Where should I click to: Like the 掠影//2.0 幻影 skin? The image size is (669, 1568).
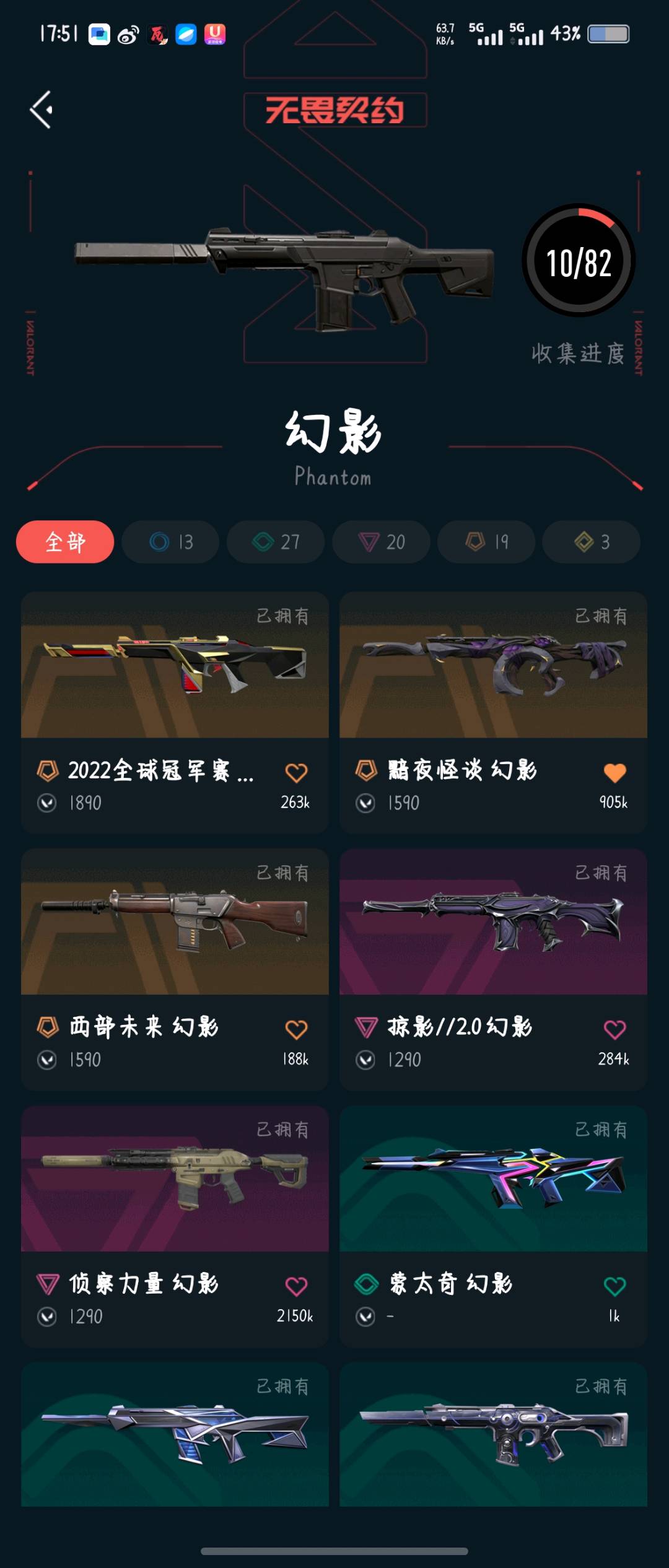[x=614, y=1029]
